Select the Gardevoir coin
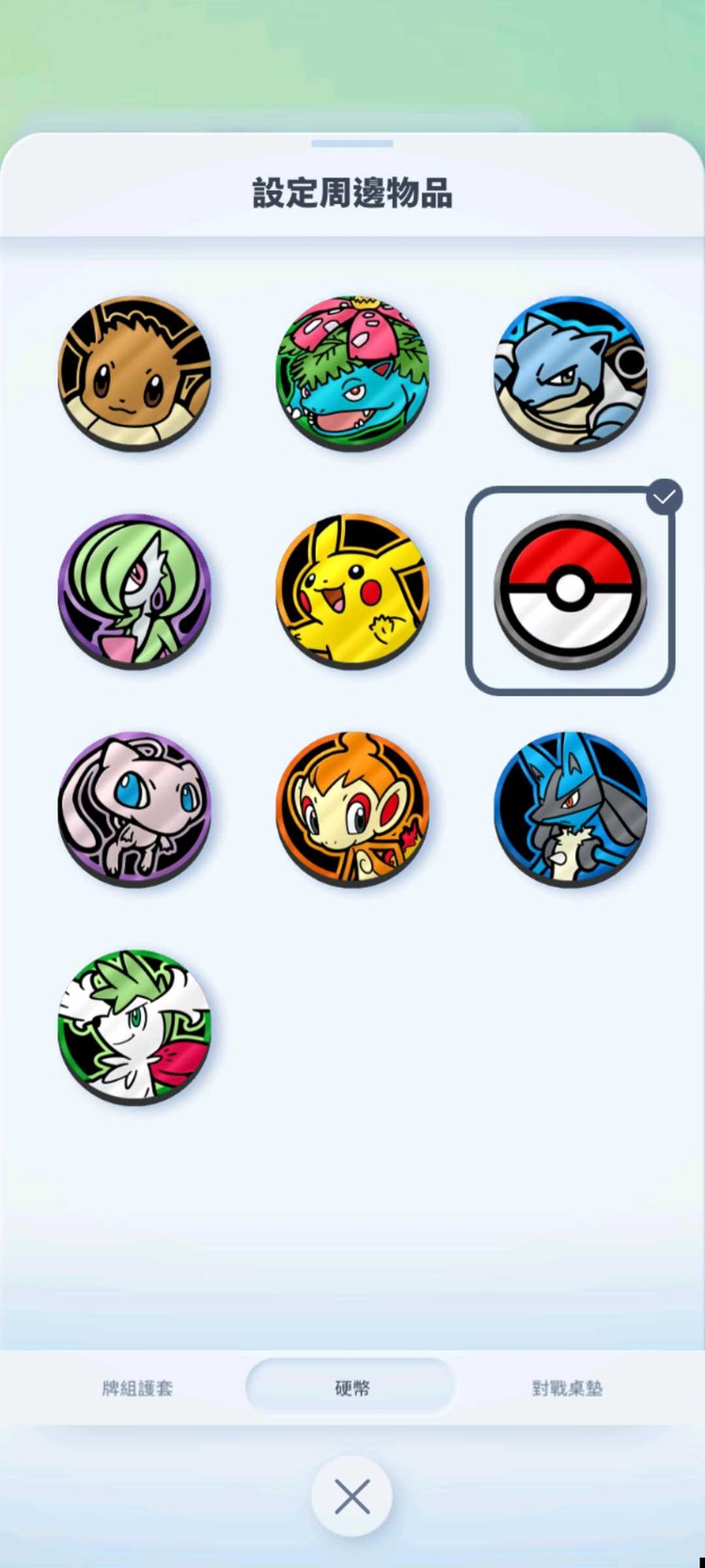Image resolution: width=705 pixels, height=1568 pixels. pos(134,591)
